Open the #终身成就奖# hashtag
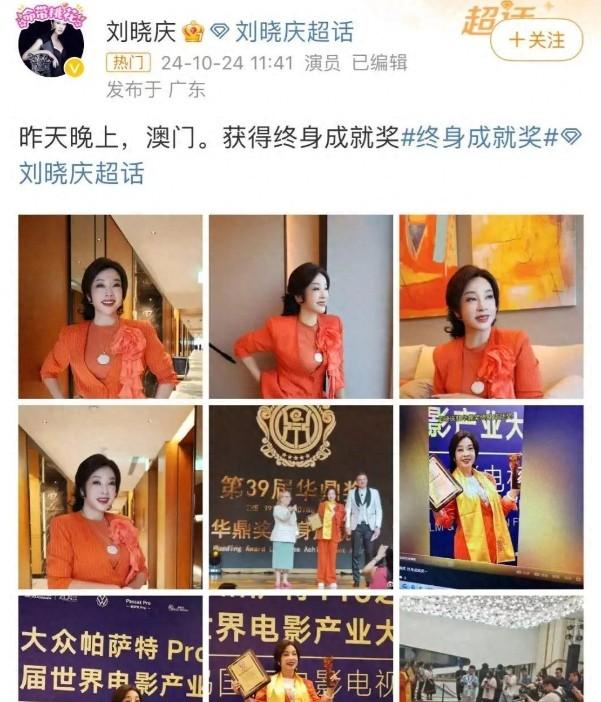Screen dimensions: 601x702 (478, 138)
